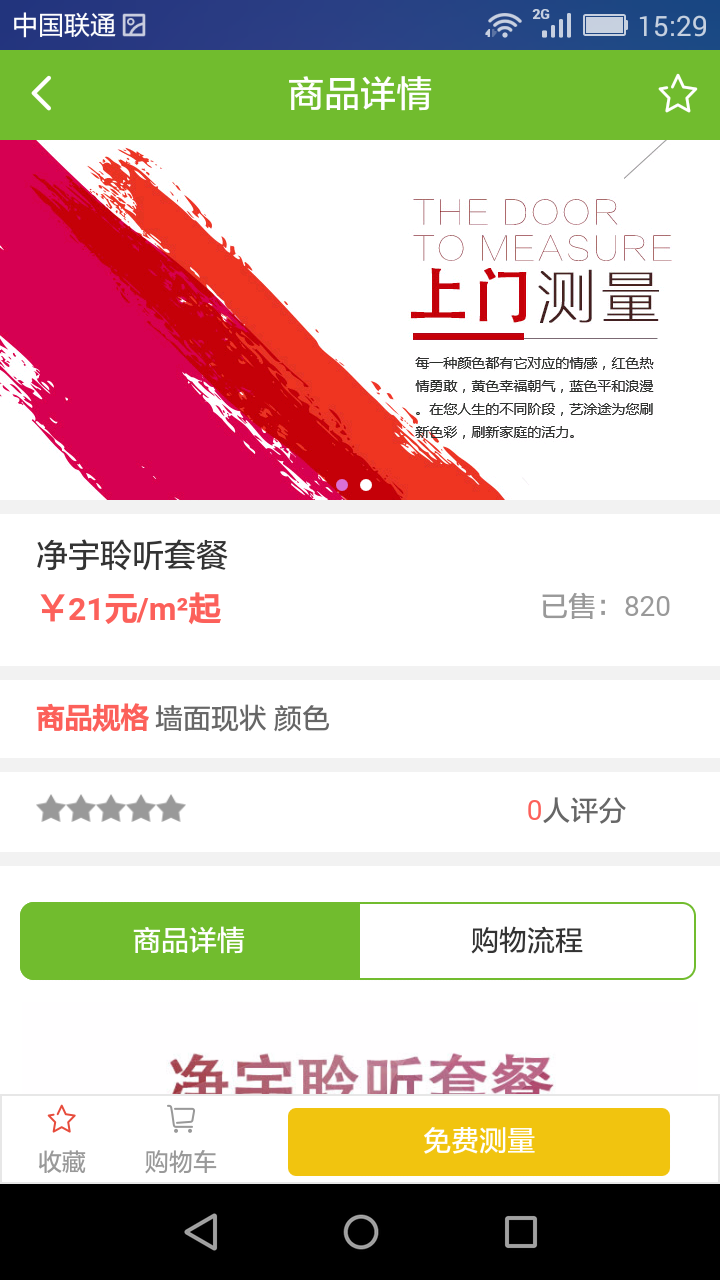Viewport: 720px width, 1280px height.
Task: Tap the Android home button
Action: [360, 1232]
